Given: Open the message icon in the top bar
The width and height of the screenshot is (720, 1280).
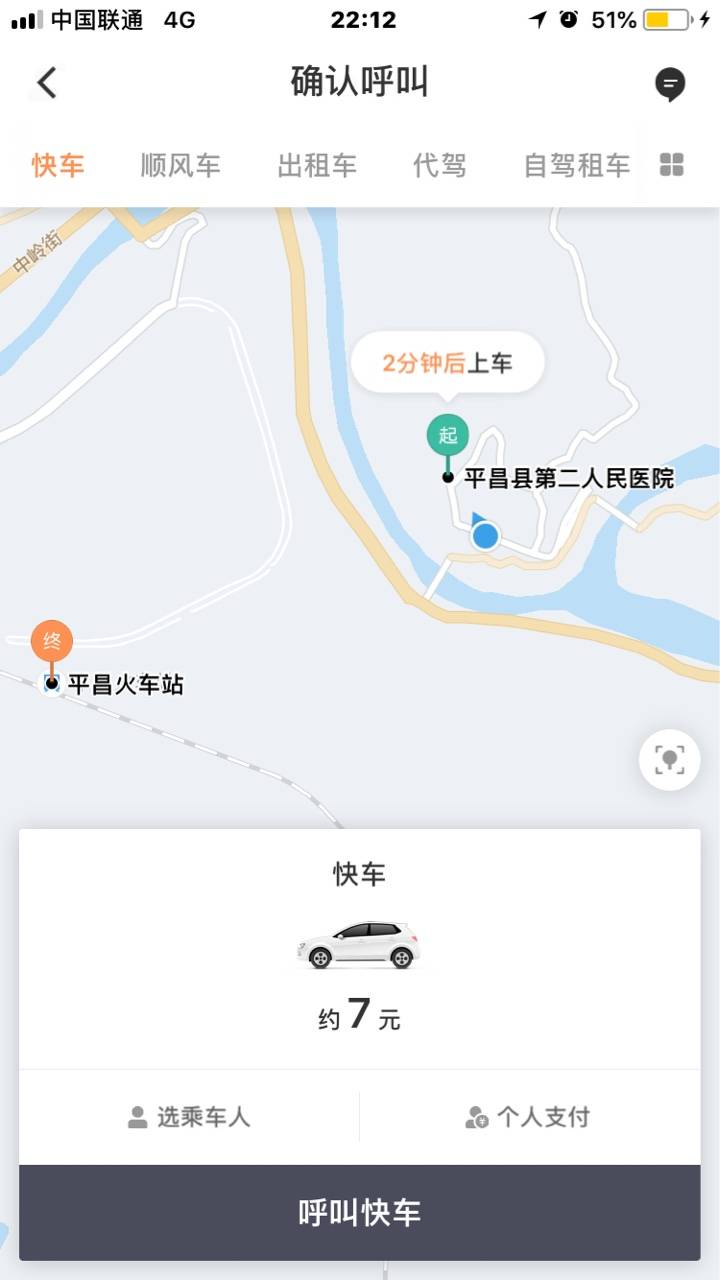Looking at the screenshot, I should [x=670, y=84].
